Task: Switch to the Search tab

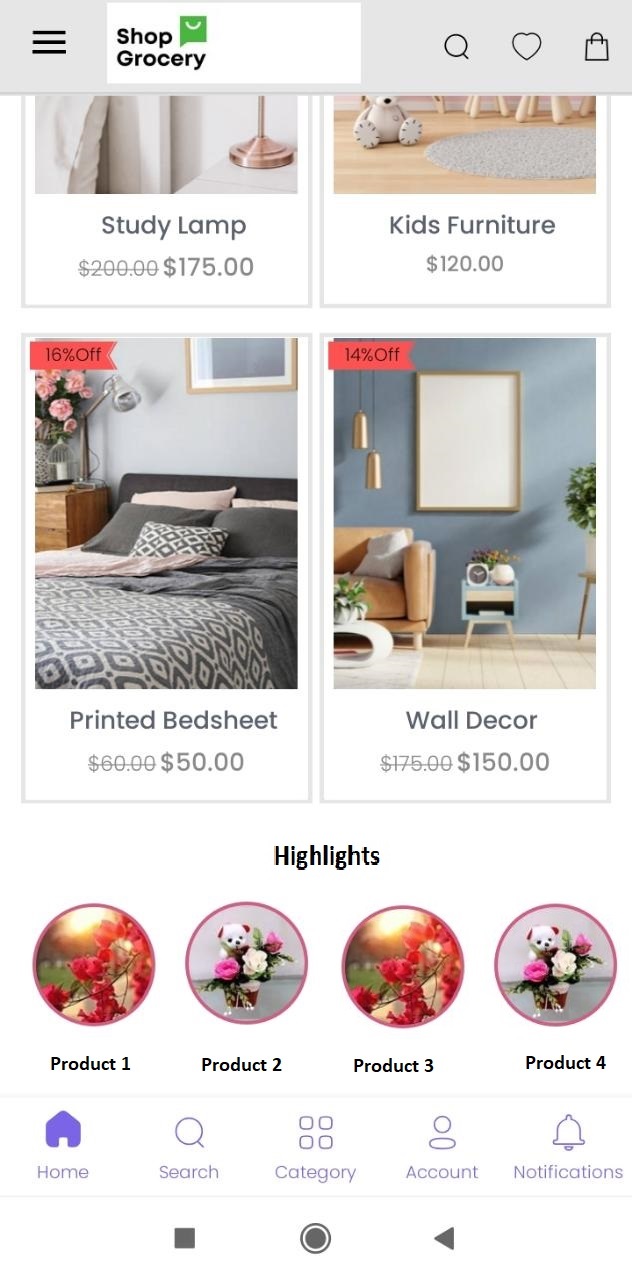Action: (189, 1146)
